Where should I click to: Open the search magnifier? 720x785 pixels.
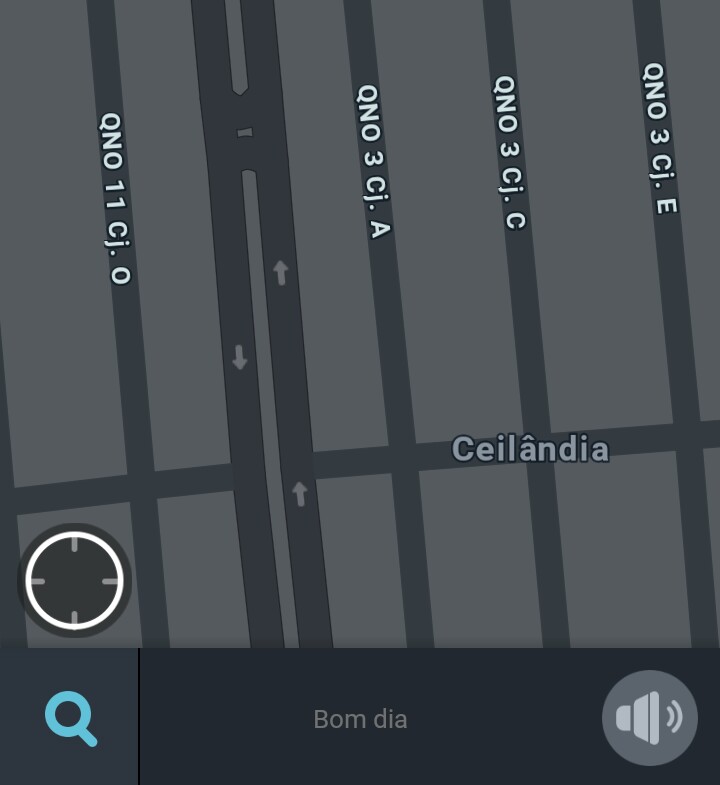[x=70, y=718]
